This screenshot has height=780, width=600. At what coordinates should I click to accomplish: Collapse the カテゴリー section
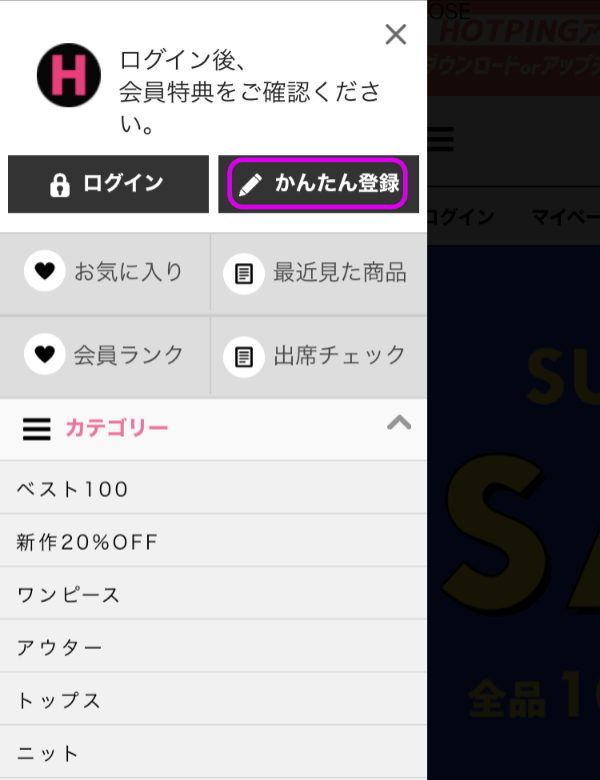coord(398,423)
